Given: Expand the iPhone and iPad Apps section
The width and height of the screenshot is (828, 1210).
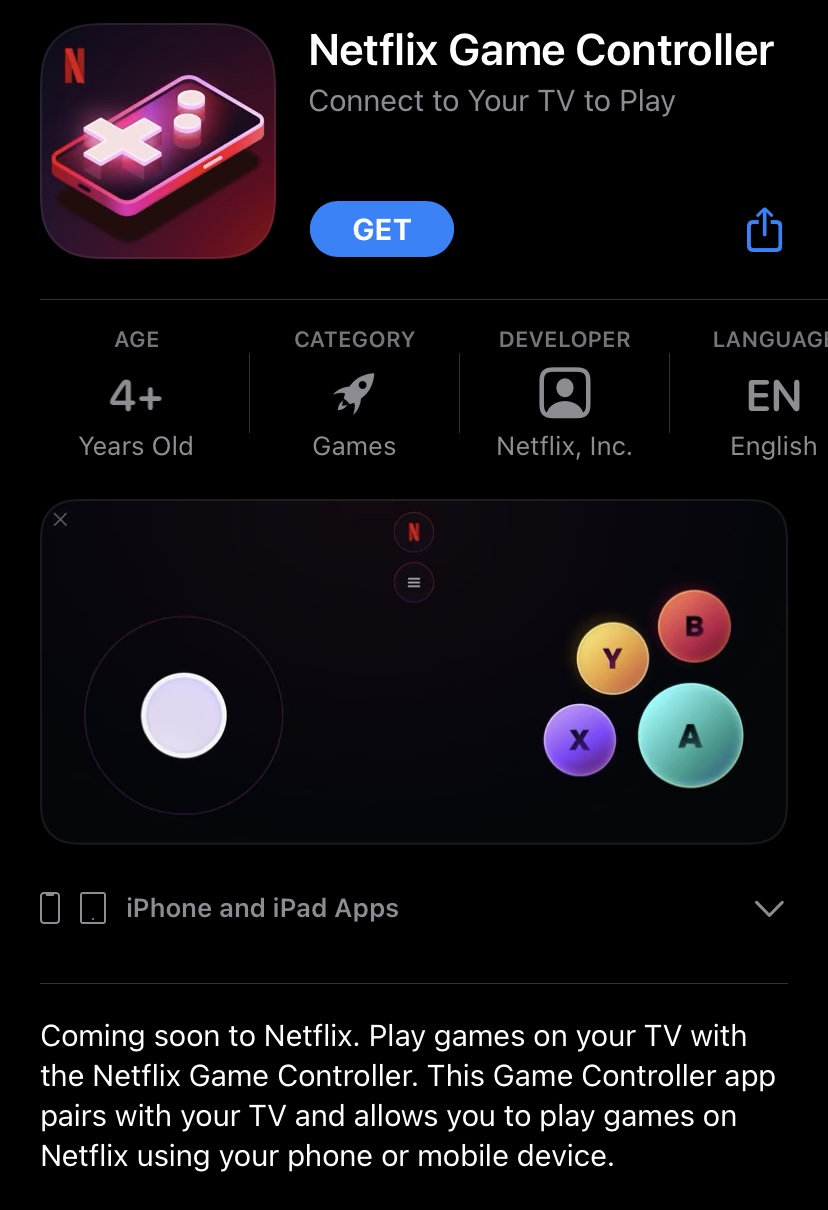Looking at the screenshot, I should coord(262,908).
